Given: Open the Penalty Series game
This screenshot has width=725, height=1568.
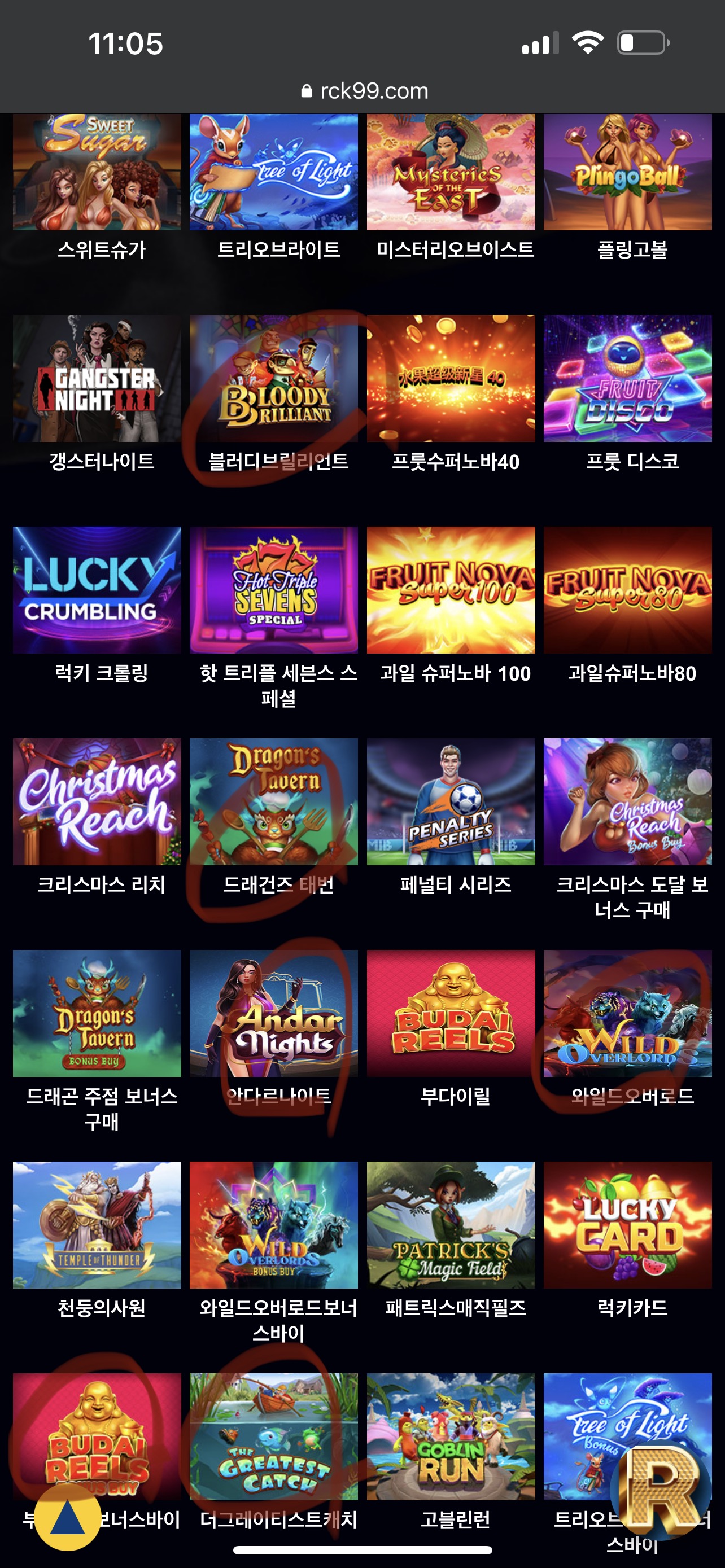Looking at the screenshot, I should [451, 801].
